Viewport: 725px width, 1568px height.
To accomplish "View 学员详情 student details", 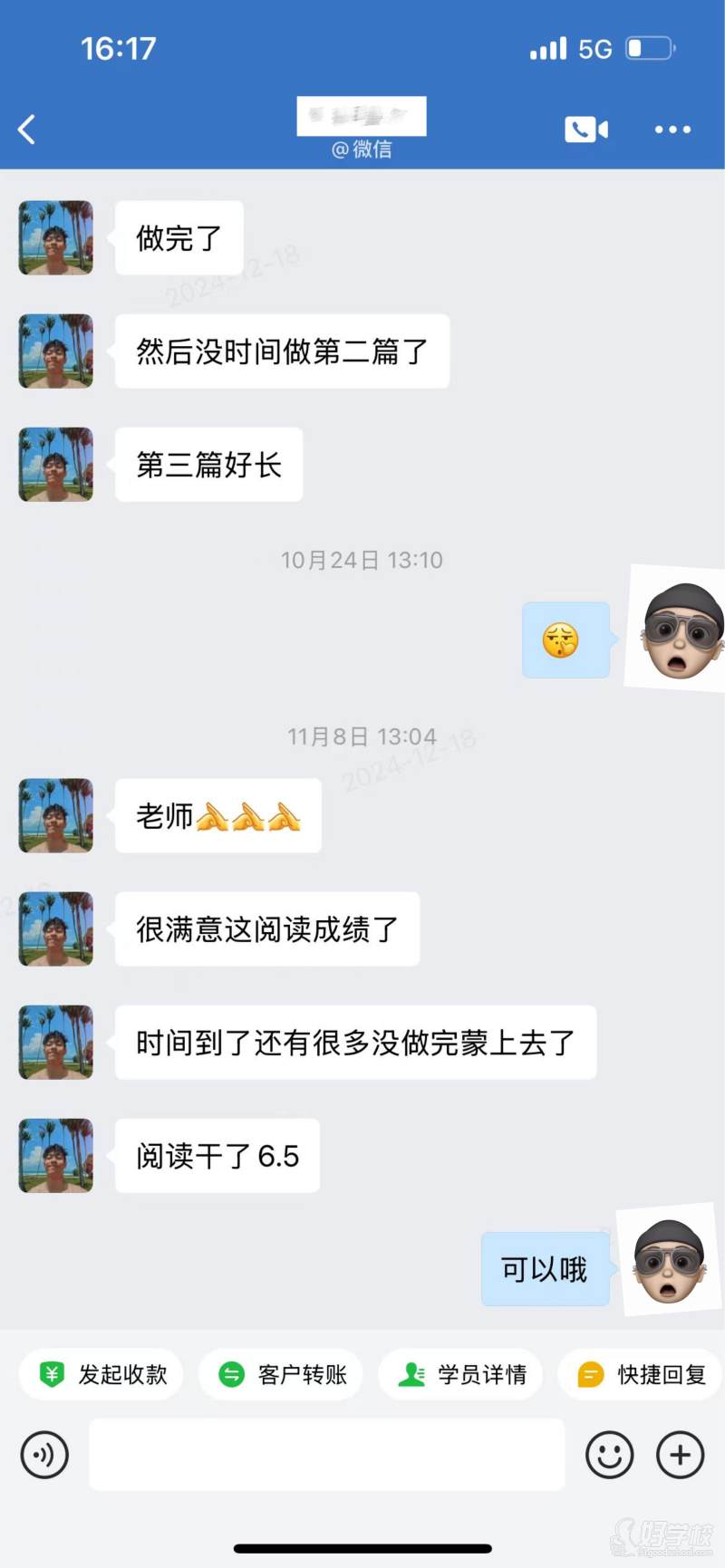I will [x=459, y=1374].
